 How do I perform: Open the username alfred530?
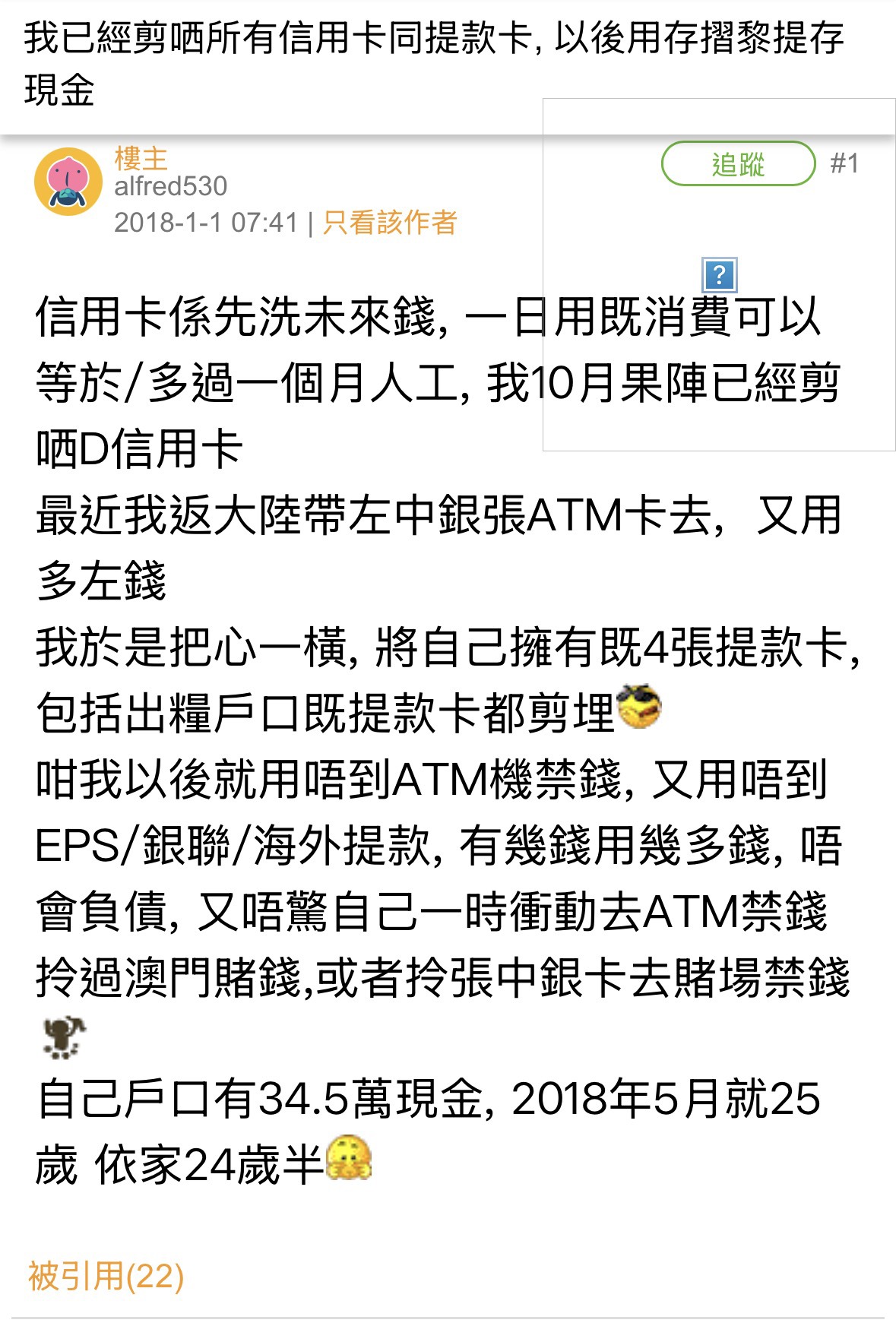(x=170, y=186)
